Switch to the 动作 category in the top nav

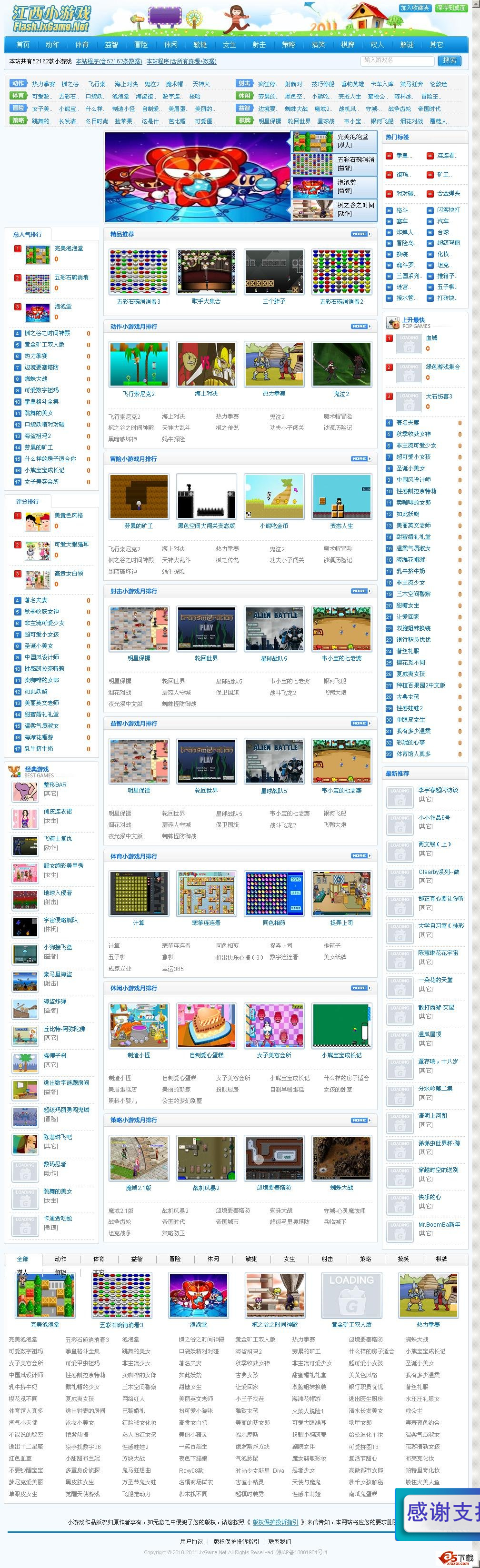[52, 44]
